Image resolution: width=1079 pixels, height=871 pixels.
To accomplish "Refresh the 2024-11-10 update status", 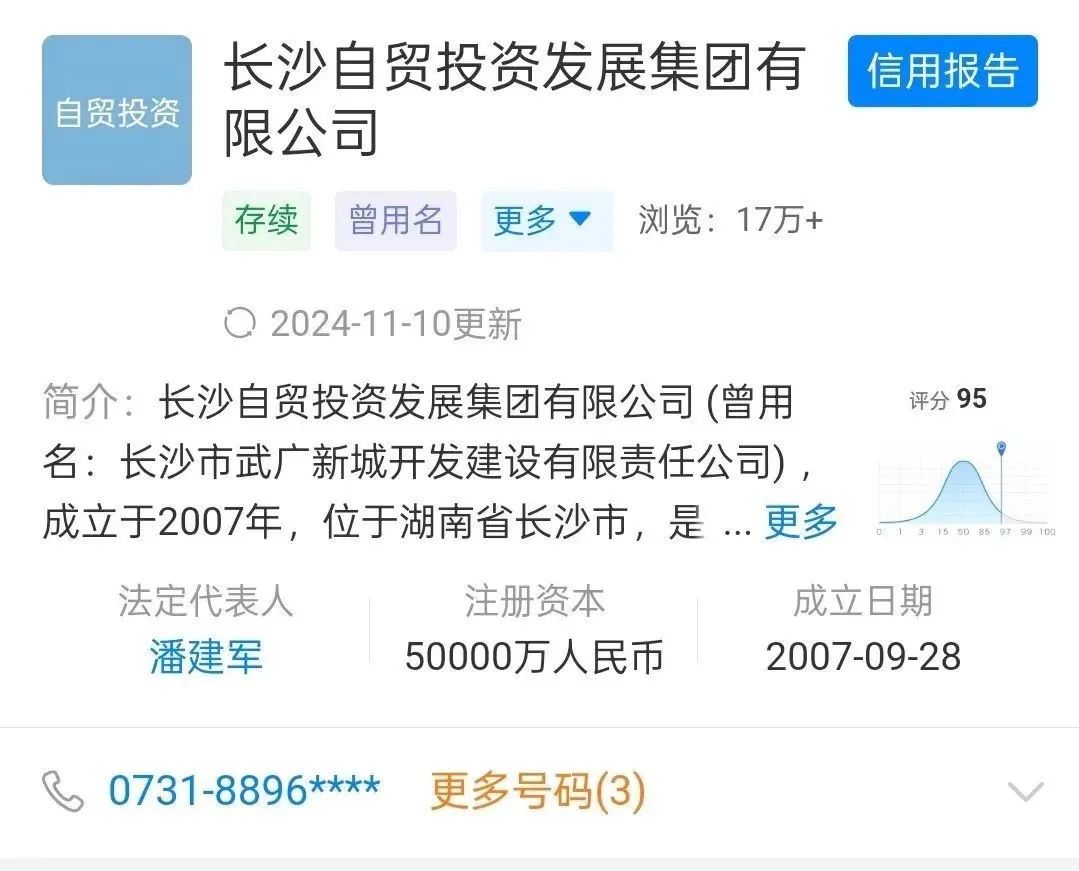I will [x=240, y=324].
